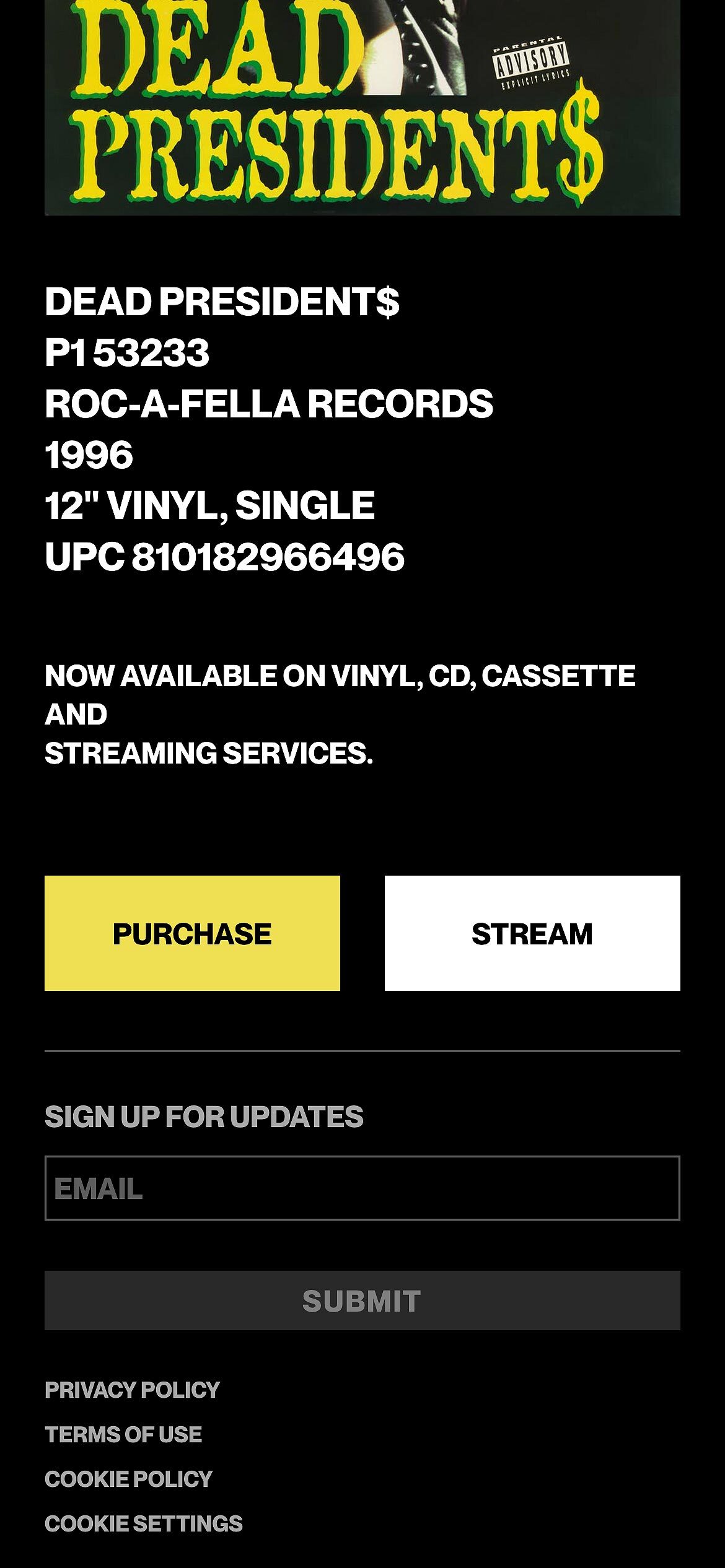Read the Cookie Policy
The image size is (725, 1568).
(128, 1479)
